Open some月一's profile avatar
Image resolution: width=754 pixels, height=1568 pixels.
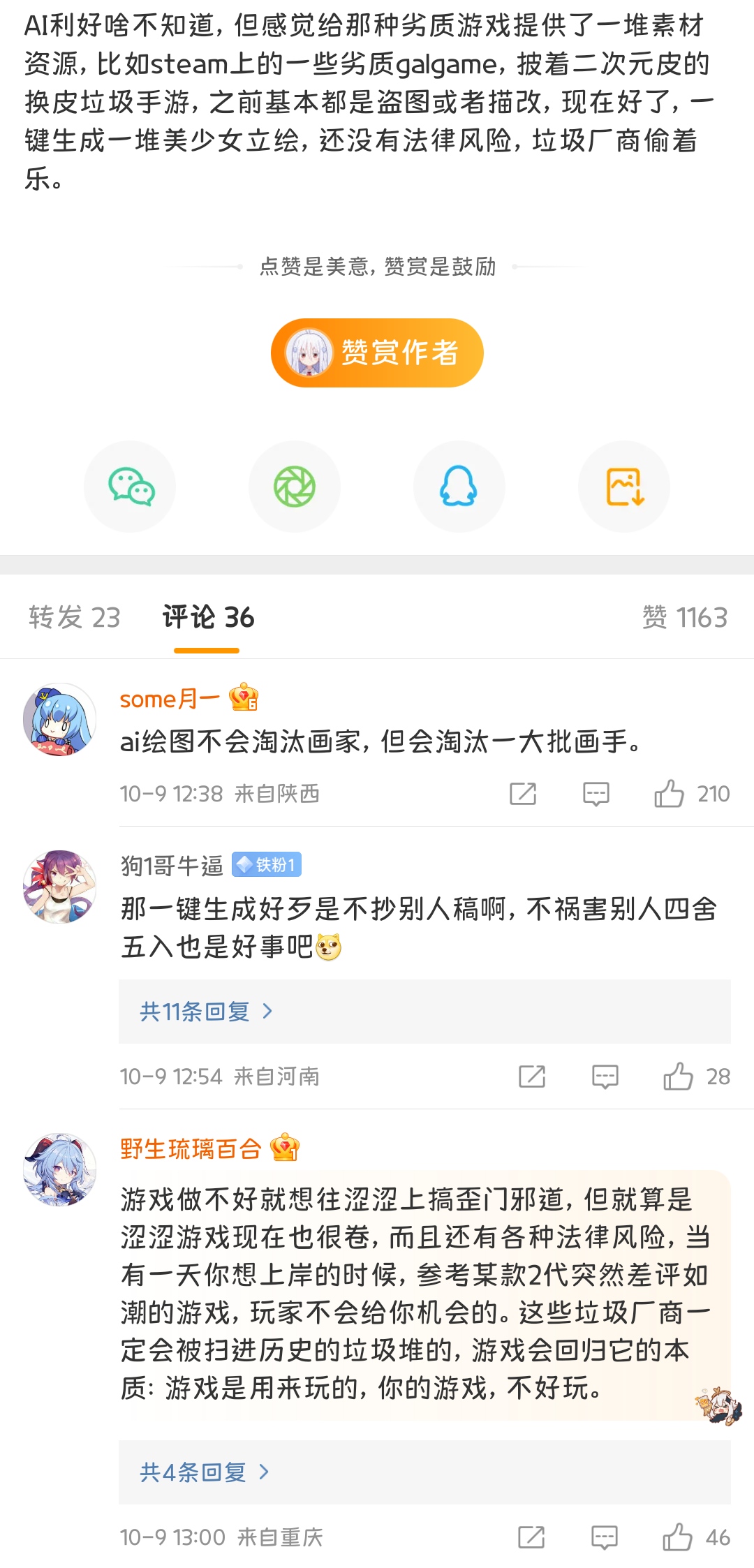coord(60,719)
